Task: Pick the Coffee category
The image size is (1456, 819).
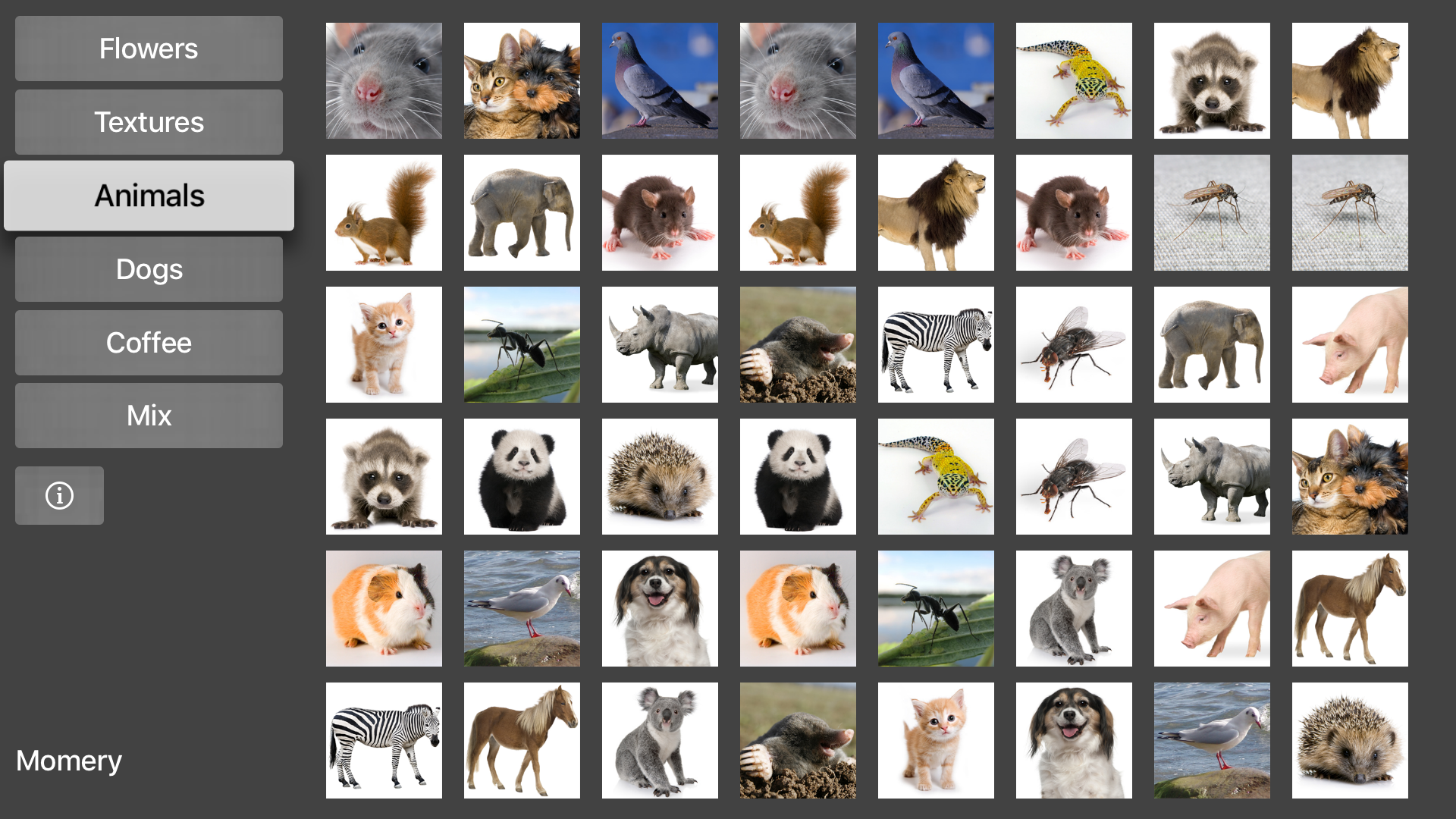Action: point(149,343)
